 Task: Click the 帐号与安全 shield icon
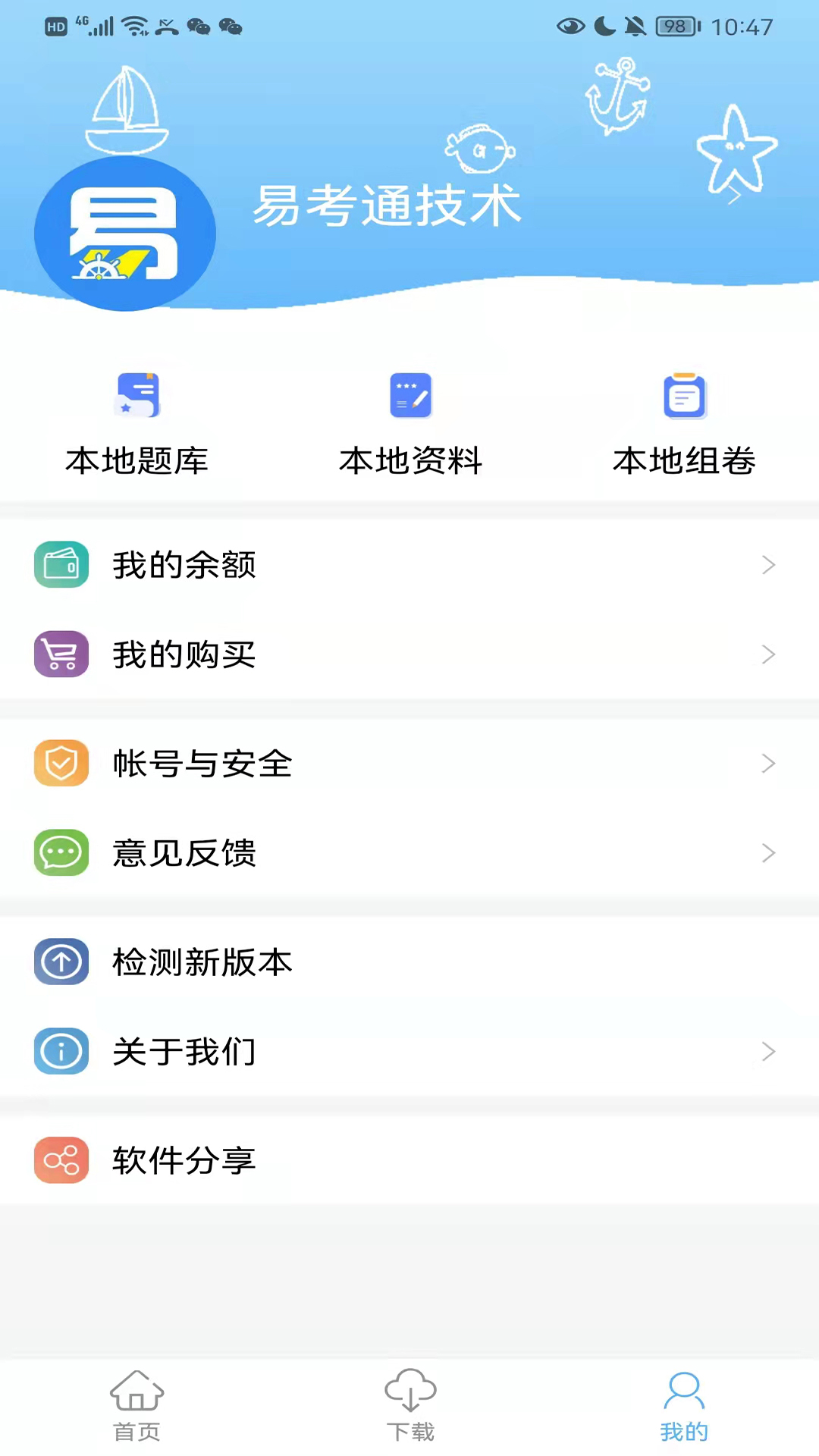point(61,763)
